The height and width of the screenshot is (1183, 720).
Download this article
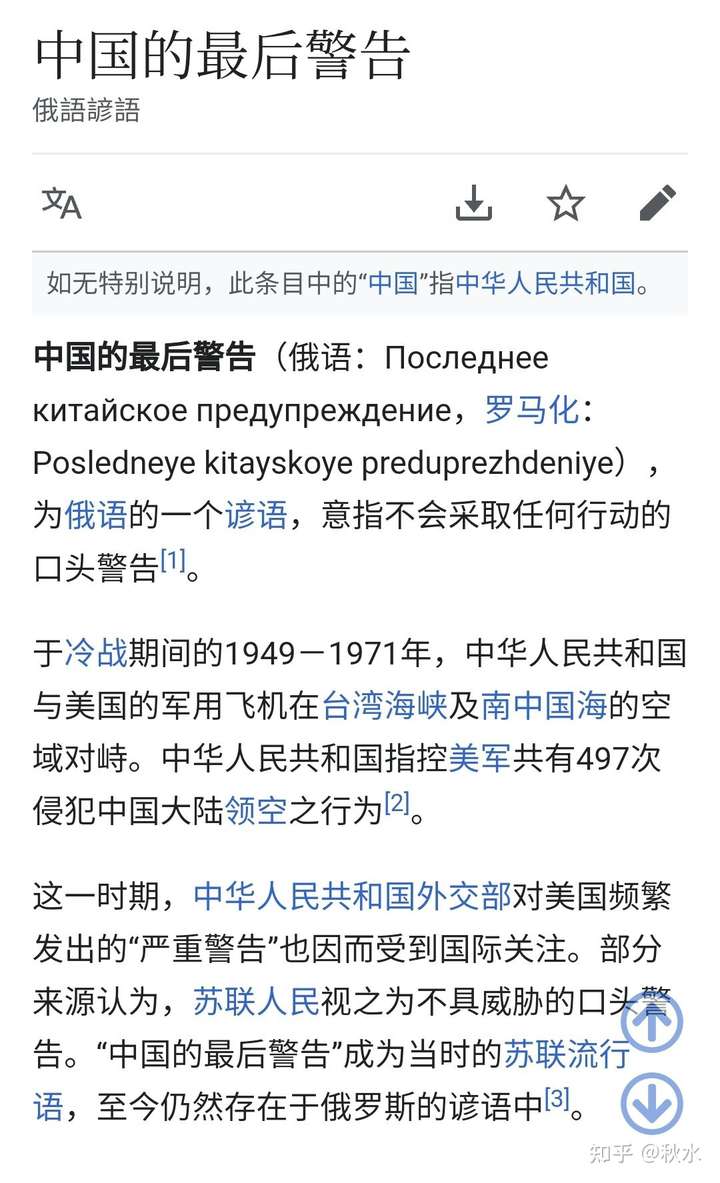click(474, 203)
